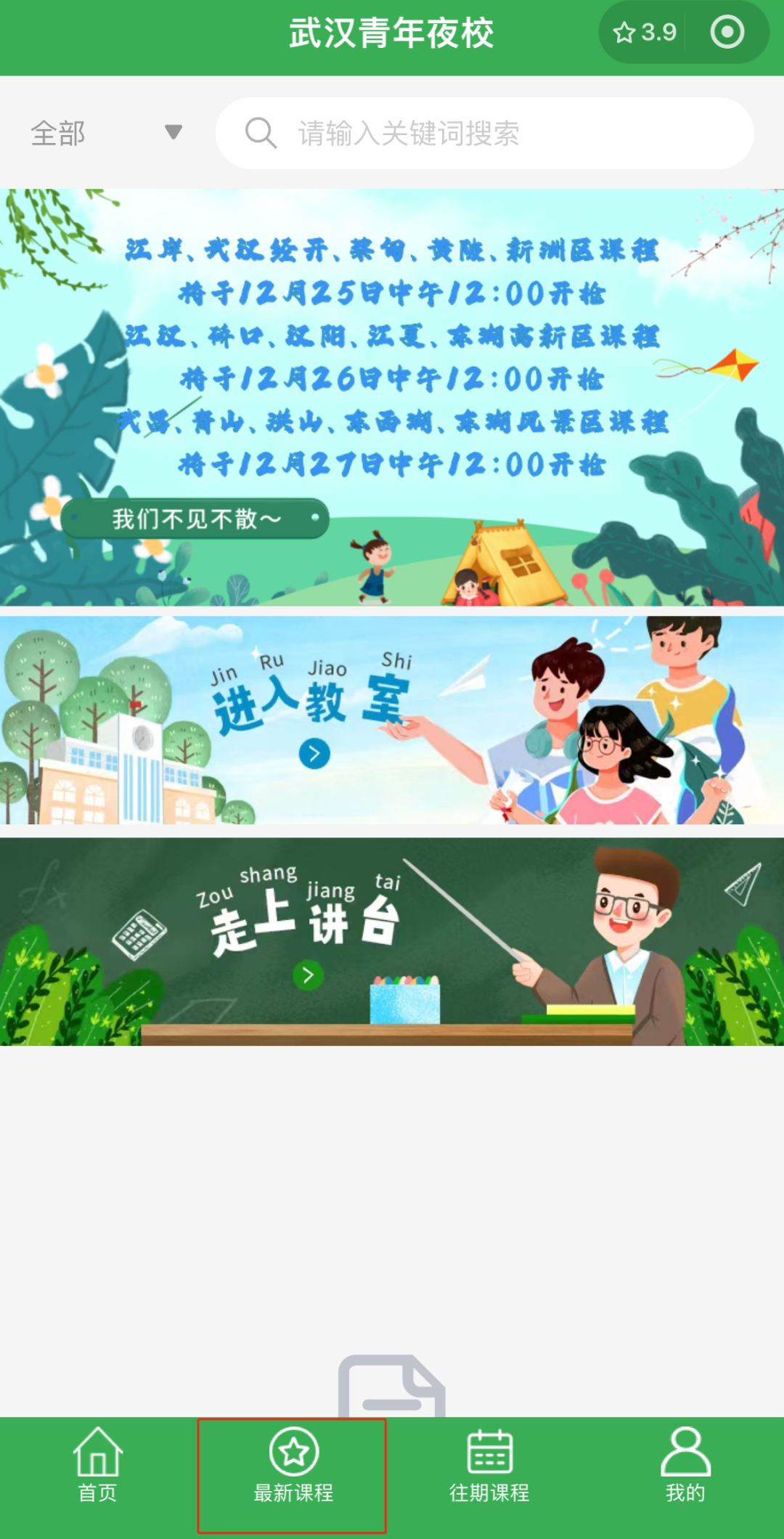
Task: Open the 走上讲台 banner
Action: pyautogui.click(x=392, y=941)
